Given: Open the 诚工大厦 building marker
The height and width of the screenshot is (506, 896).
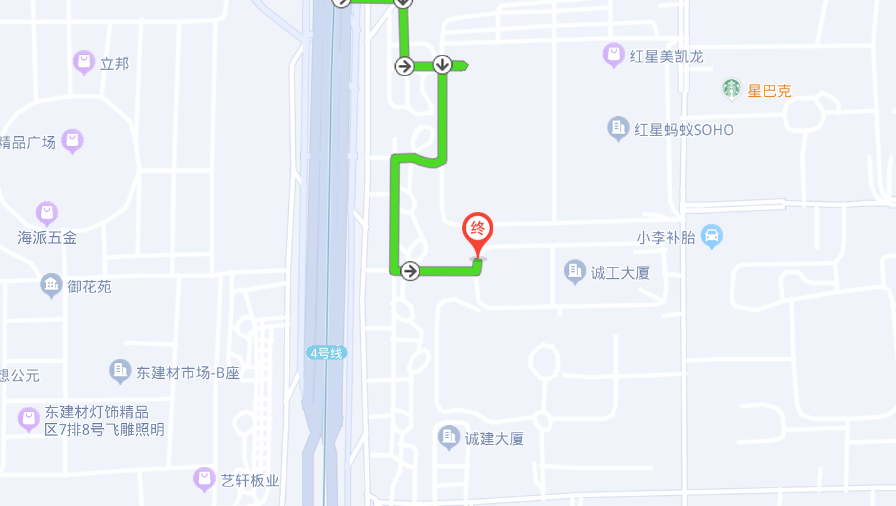Looking at the screenshot, I should tap(574, 271).
